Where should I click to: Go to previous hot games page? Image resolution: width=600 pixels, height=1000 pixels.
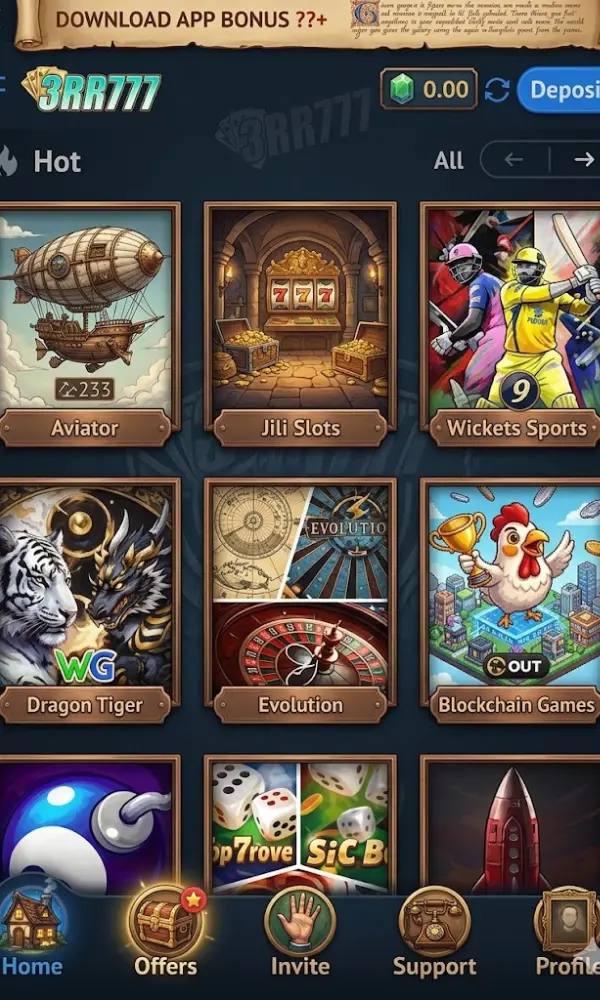pyautogui.click(x=514, y=160)
